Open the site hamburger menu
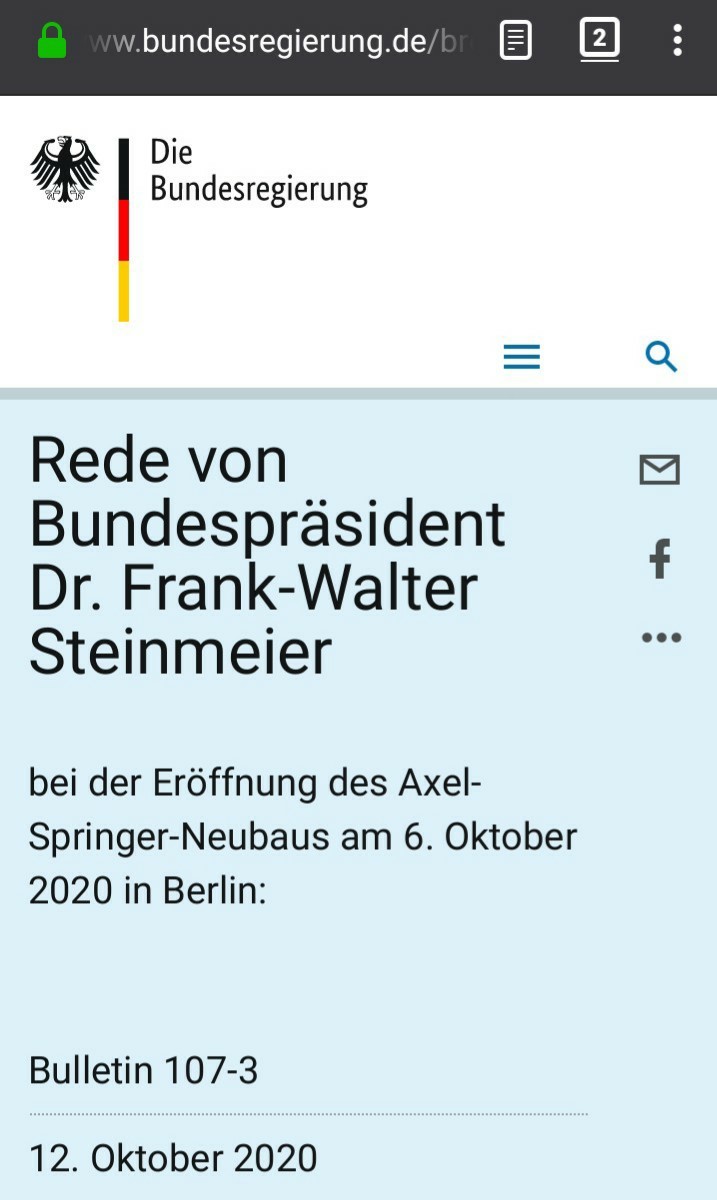The height and width of the screenshot is (1200, 717). click(522, 357)
